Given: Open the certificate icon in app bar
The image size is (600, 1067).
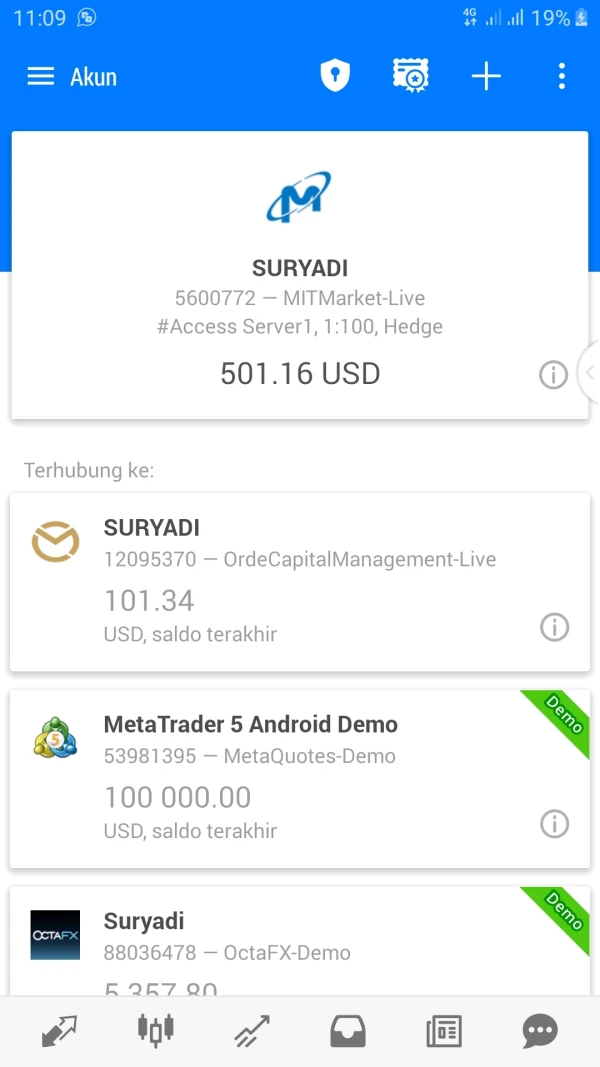Looking at the screenshot, I should point(410,76).
